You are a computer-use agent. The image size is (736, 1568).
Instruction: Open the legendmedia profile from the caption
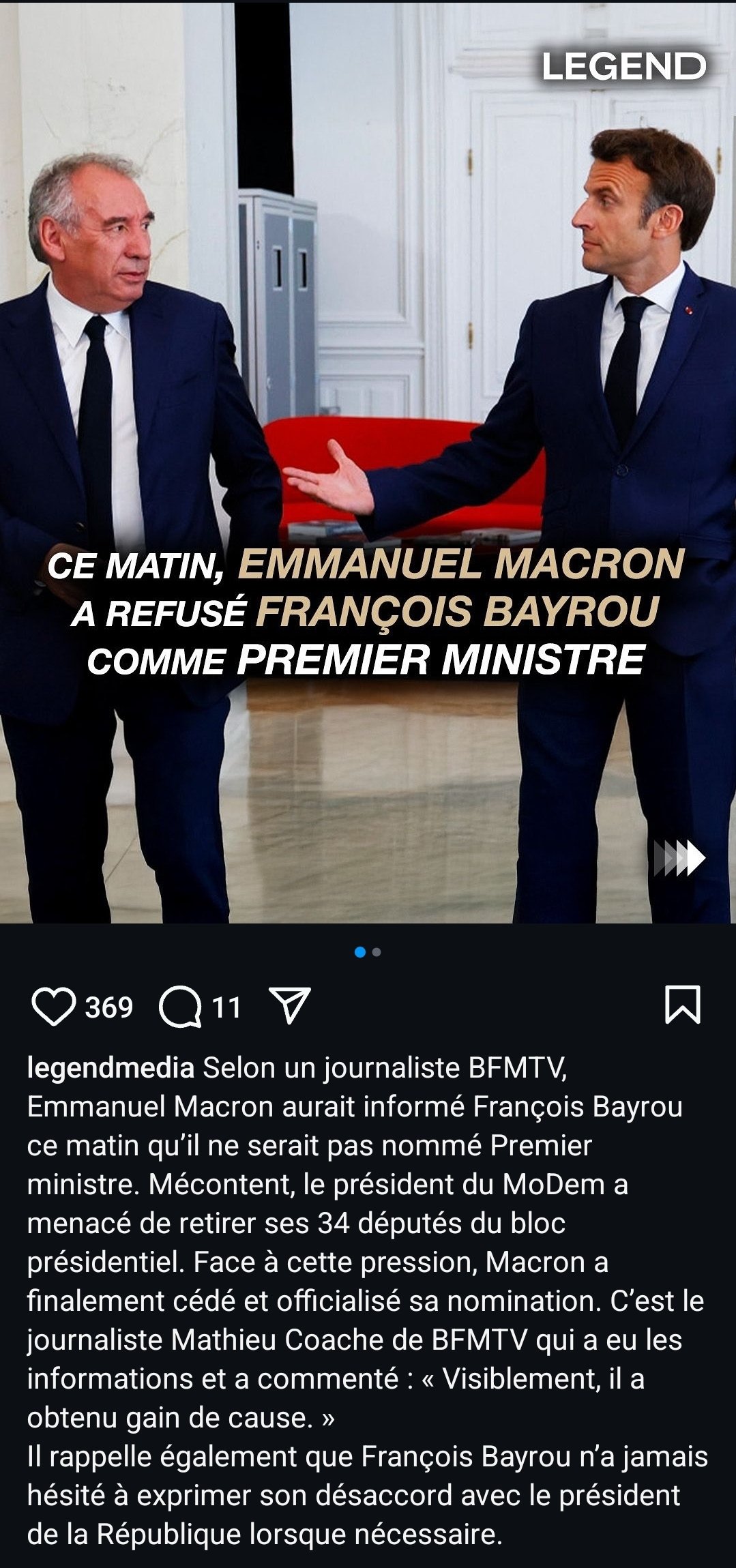tap(111, 1068)
